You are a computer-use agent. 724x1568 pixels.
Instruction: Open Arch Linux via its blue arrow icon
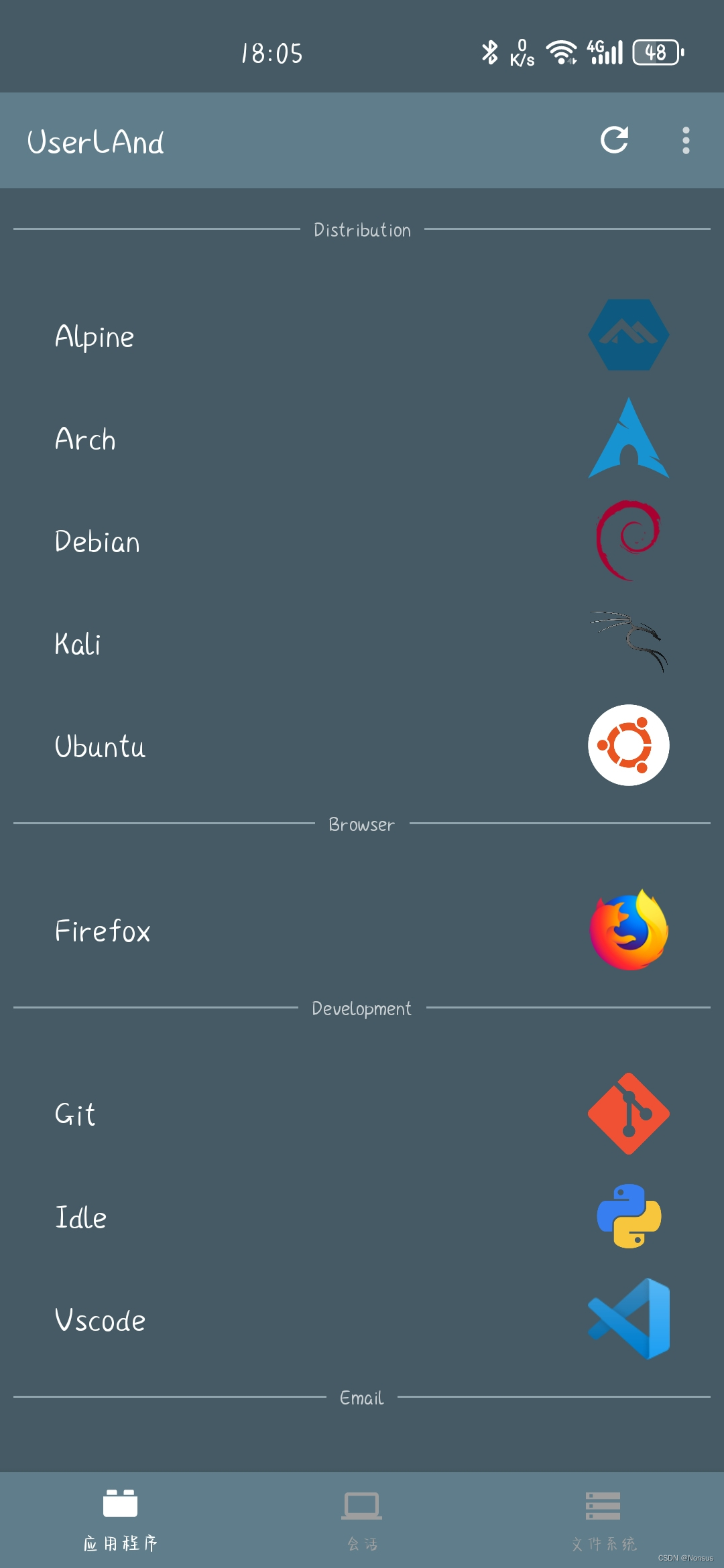click(x=627, y=439)
